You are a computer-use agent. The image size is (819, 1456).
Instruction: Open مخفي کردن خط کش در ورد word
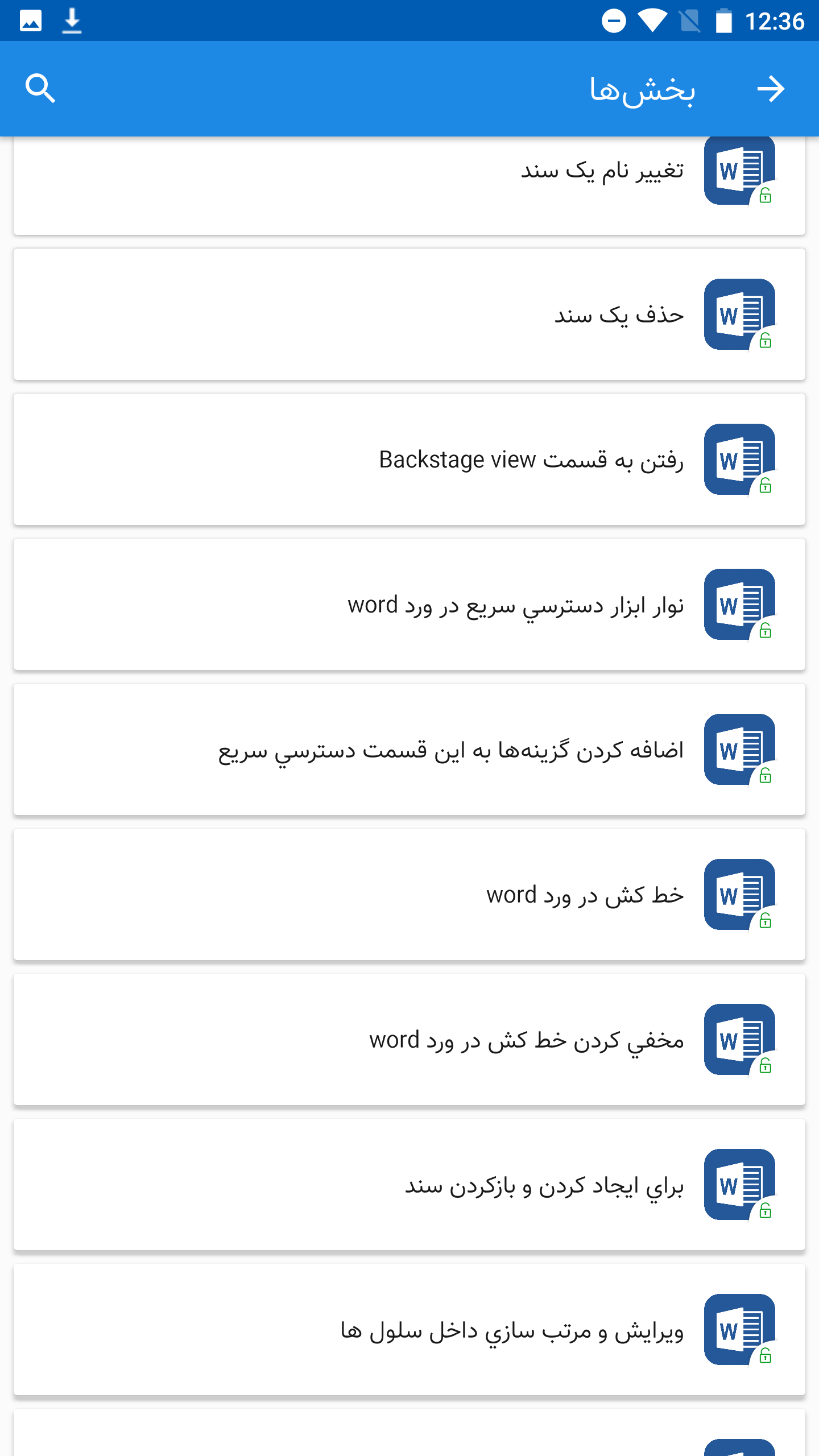coord(409,1039)
